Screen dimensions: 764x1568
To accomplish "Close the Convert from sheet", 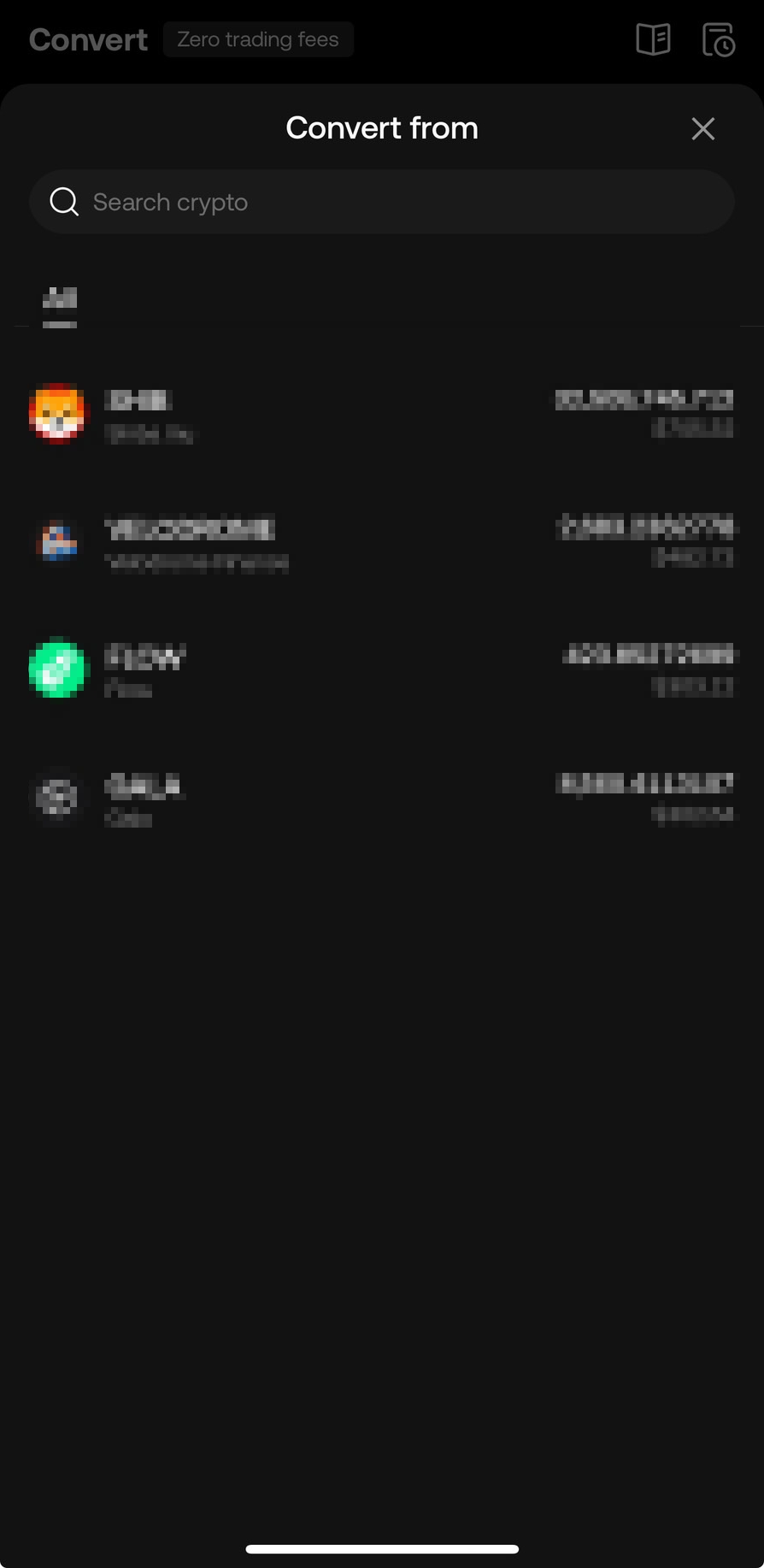I will point(702,129).
